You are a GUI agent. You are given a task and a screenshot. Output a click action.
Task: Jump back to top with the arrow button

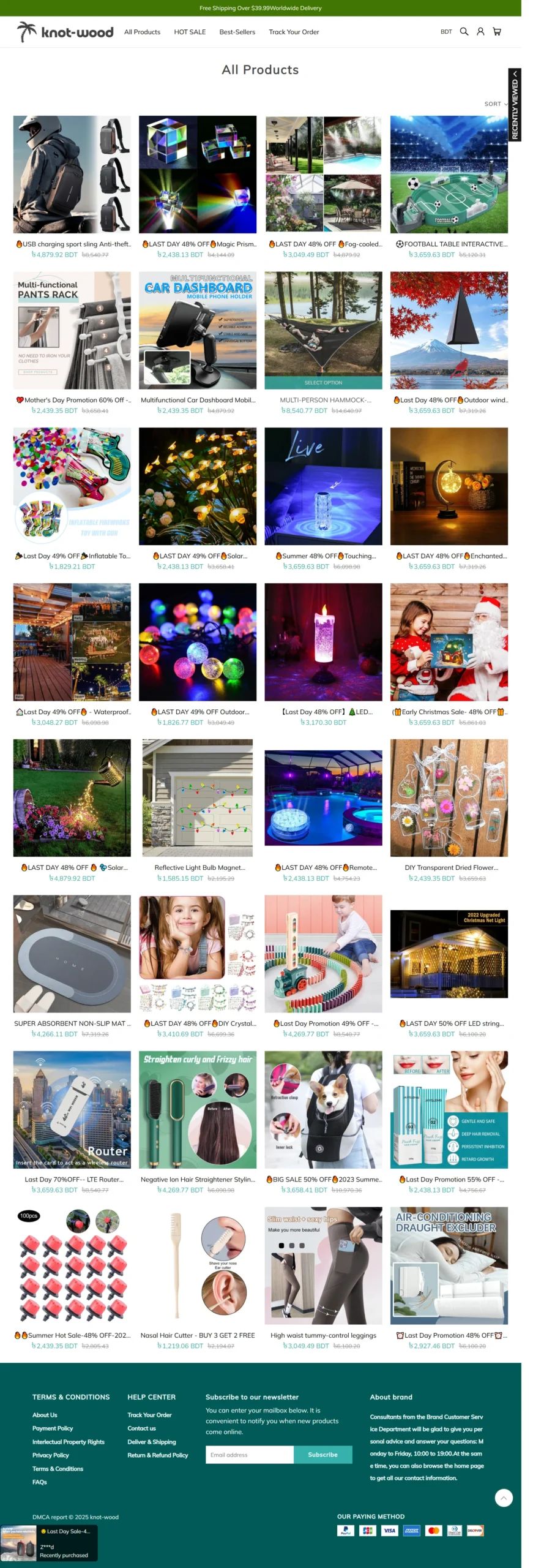click(x=504, y=1498)
